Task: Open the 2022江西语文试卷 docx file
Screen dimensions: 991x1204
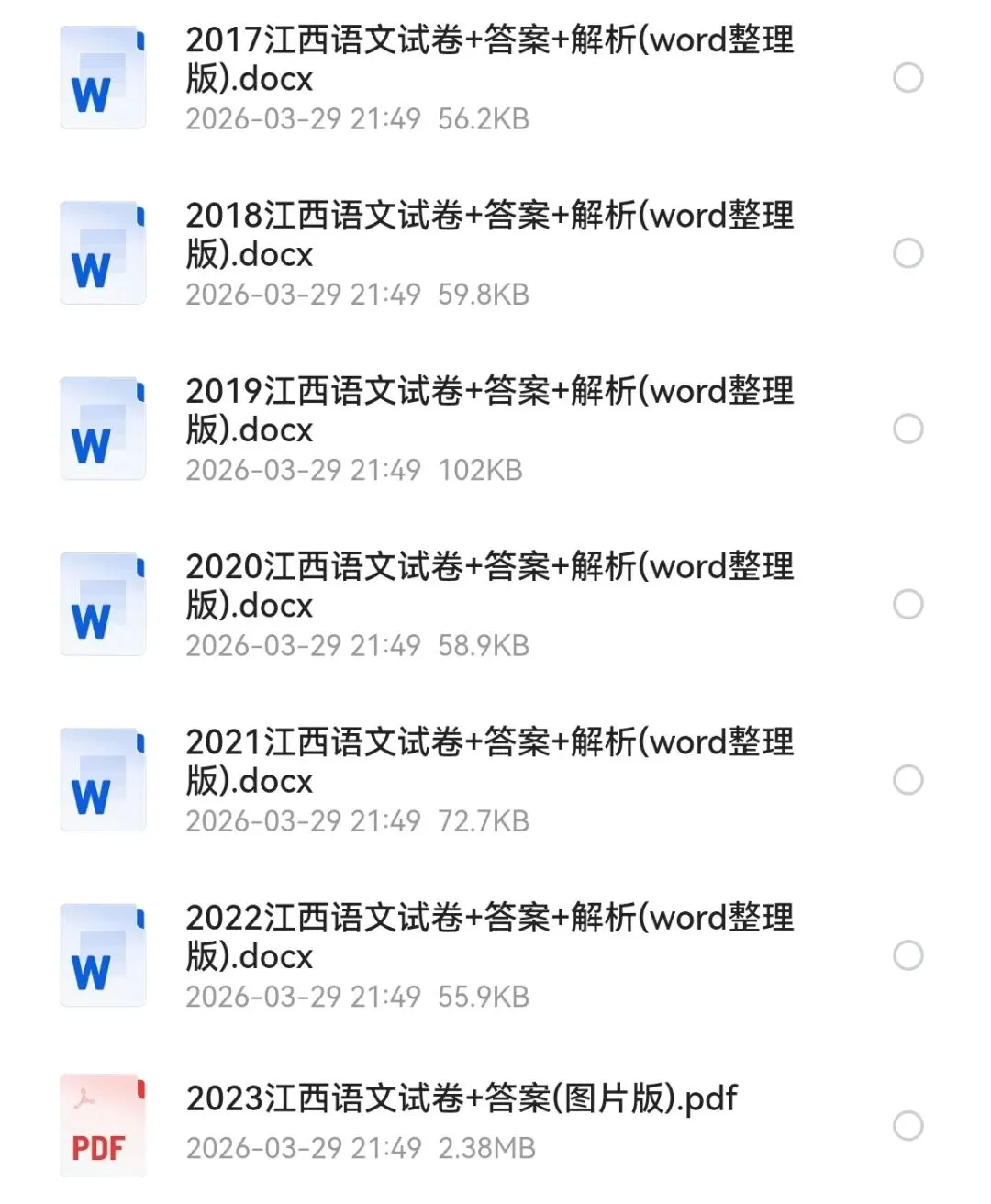Action: click(x=489, y=936)
